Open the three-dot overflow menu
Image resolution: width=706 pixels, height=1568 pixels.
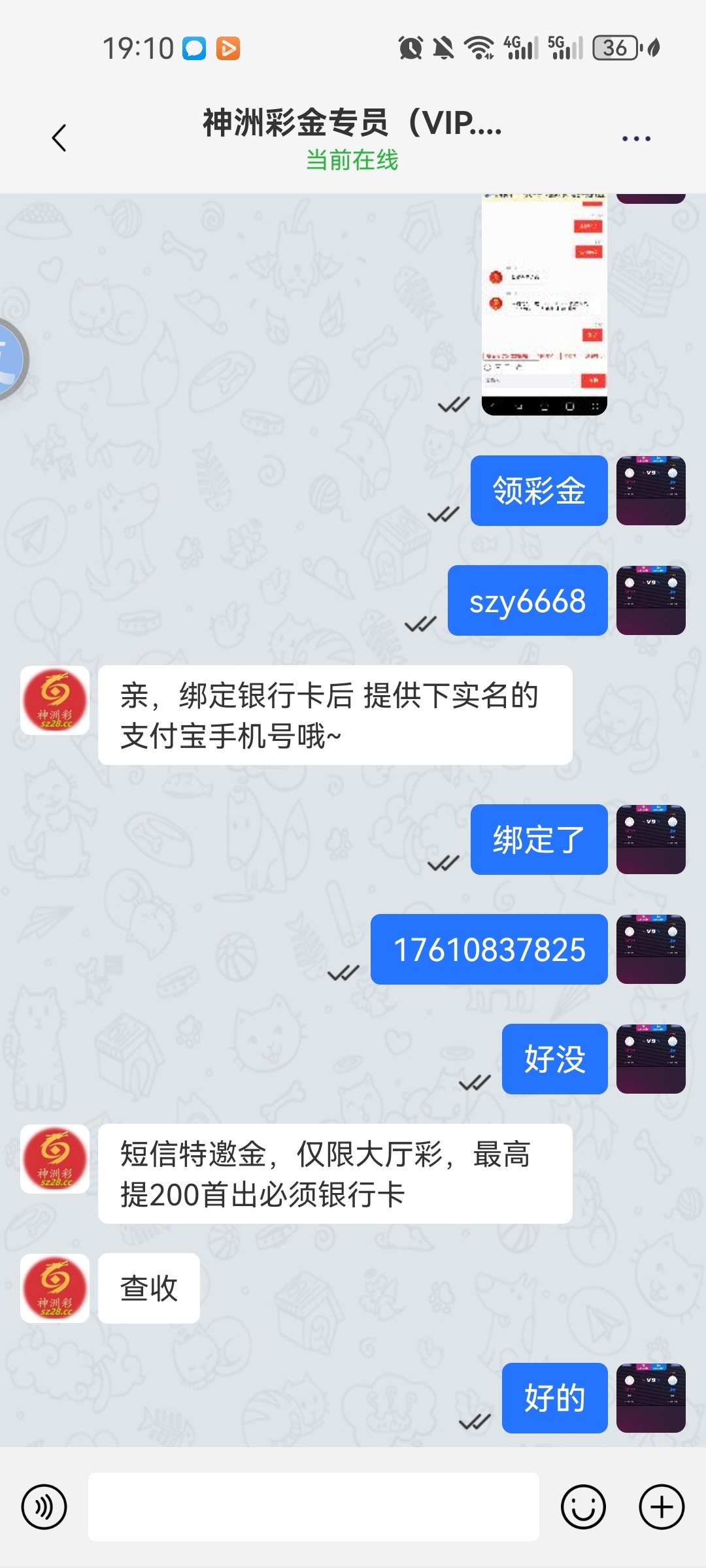[635, 139]
